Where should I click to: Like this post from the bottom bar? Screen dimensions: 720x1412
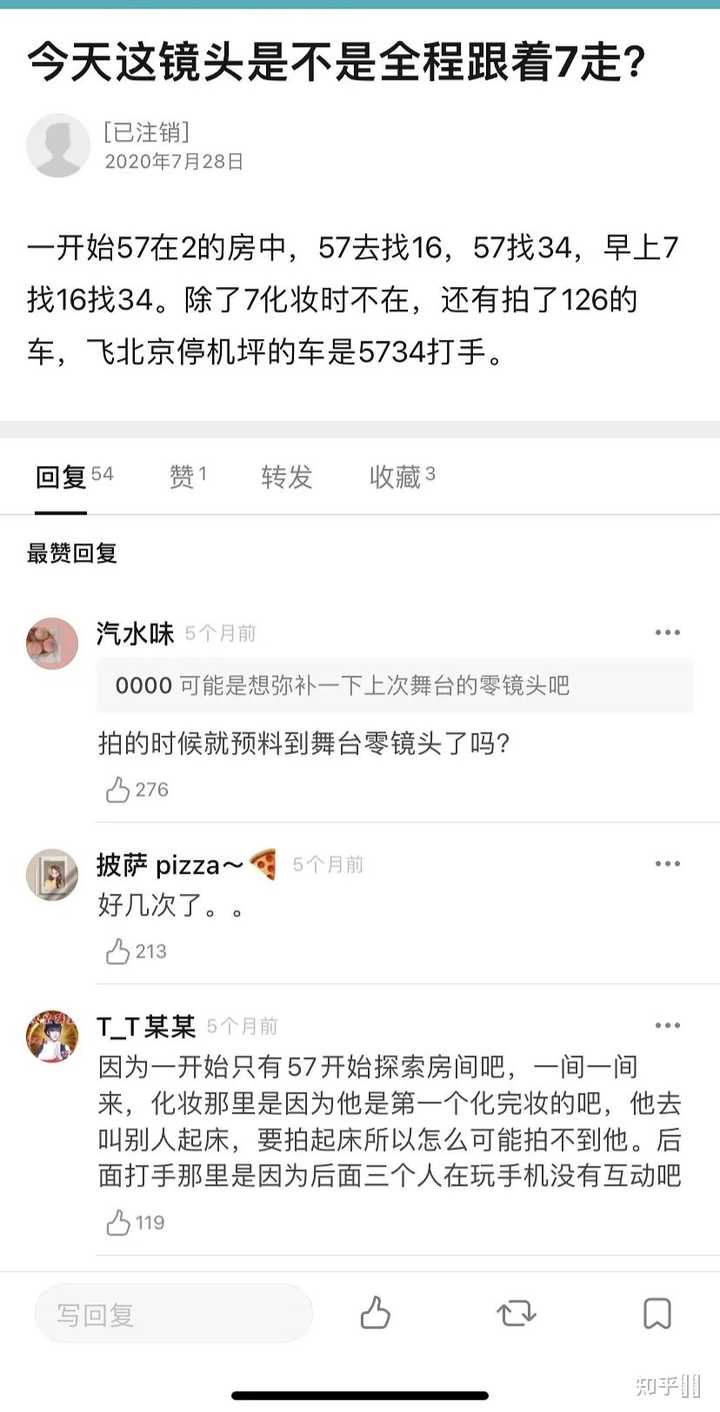coord(376,1313)
